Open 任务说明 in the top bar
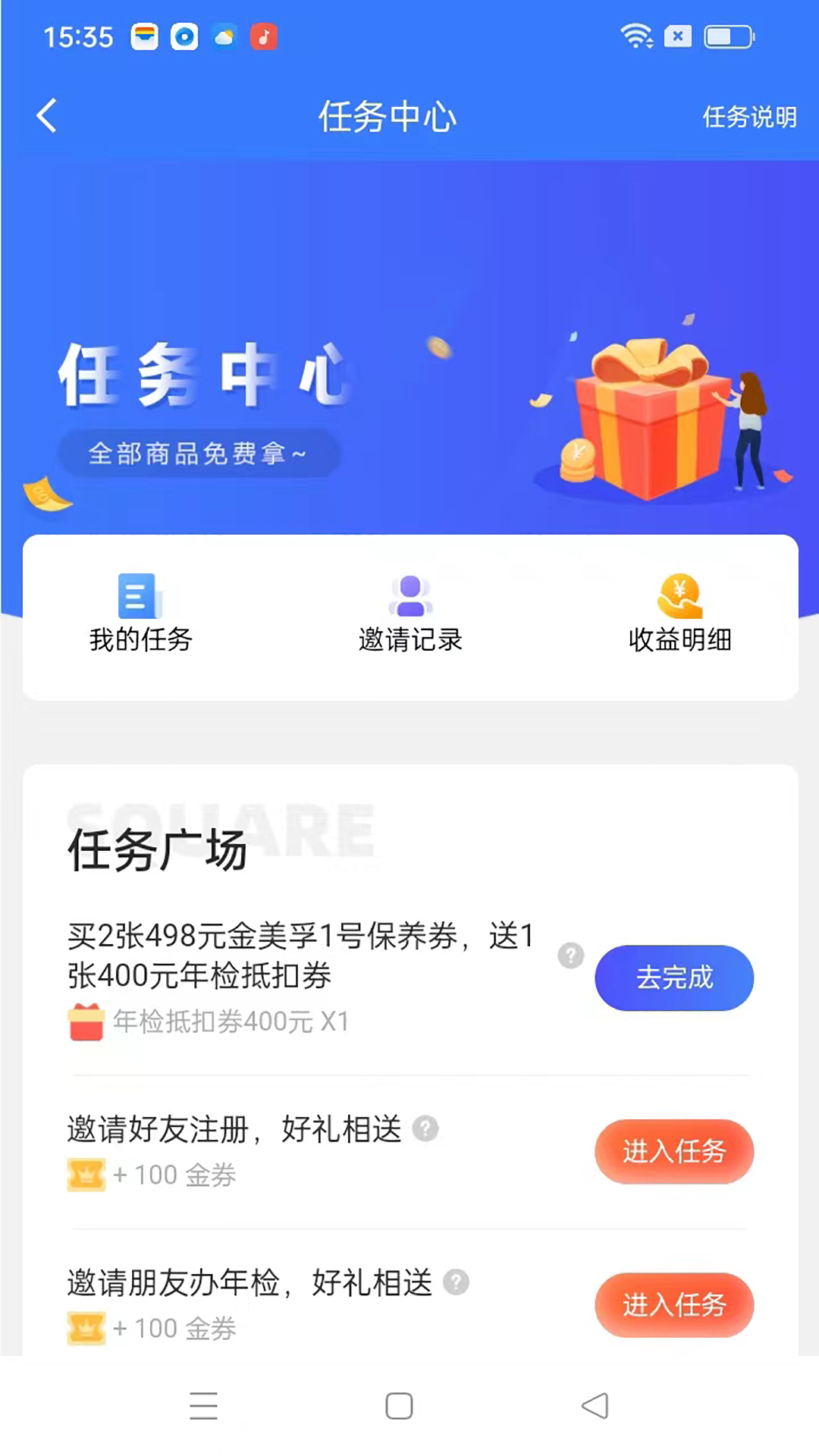Viewport: 819px width, 1456px height. [748, 117]
